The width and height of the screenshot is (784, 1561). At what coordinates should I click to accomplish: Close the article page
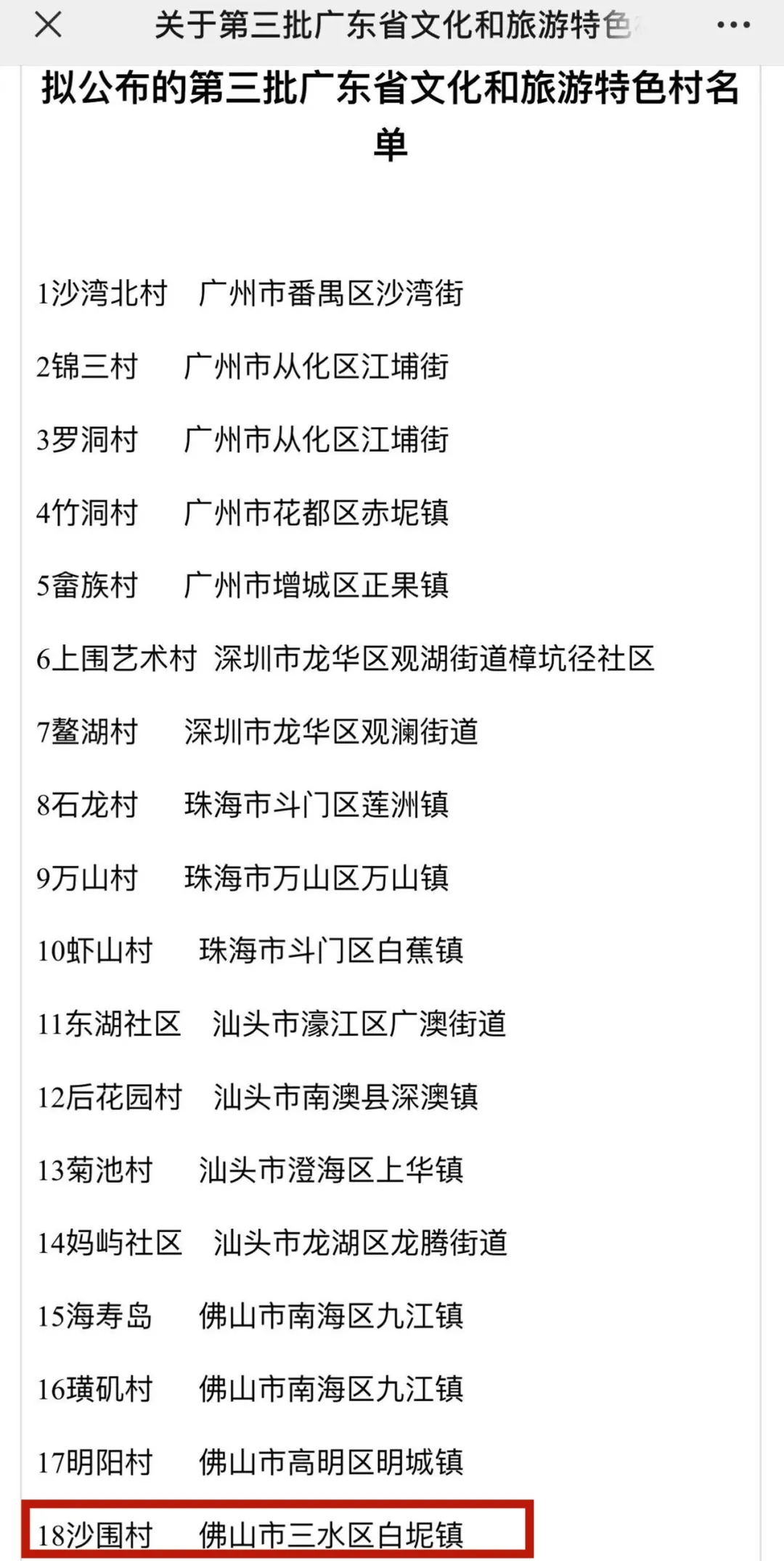click(x=48, y=25)
